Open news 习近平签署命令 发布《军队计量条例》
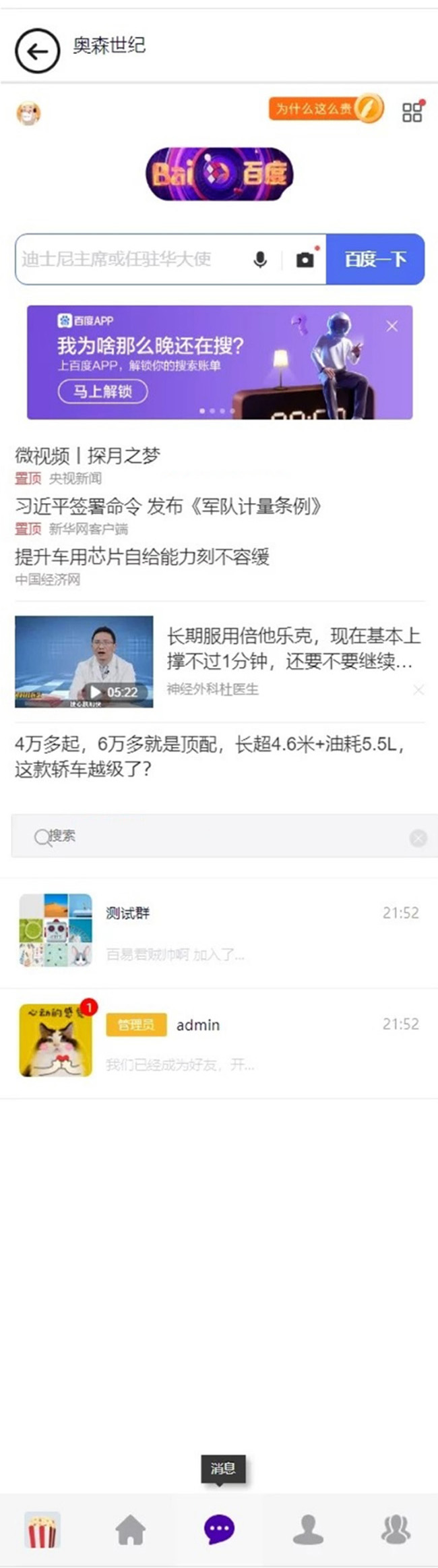The image size is (438, 1568). [168, 506]
